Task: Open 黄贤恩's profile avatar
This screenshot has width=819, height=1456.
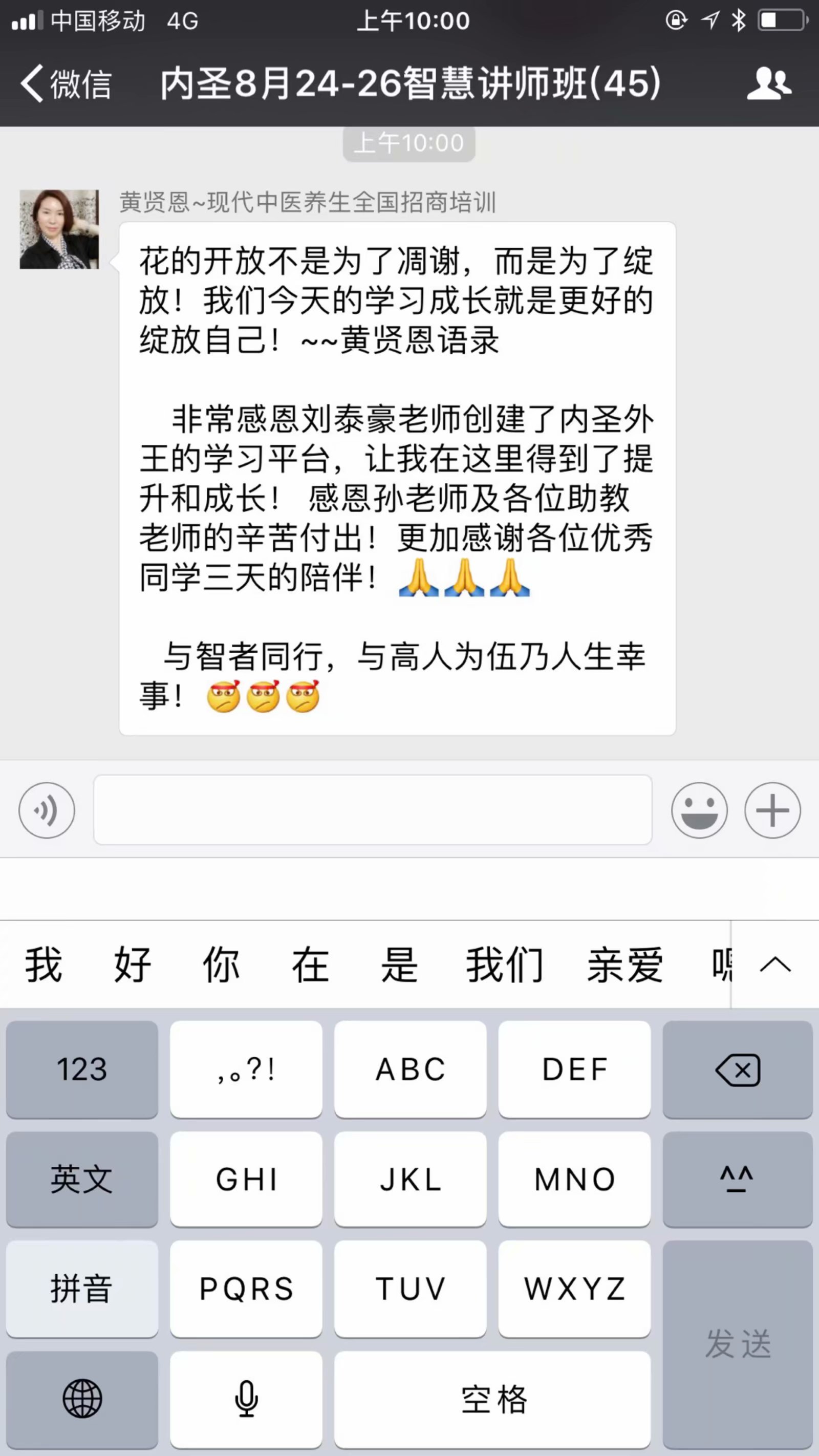Action: point(59,229)
